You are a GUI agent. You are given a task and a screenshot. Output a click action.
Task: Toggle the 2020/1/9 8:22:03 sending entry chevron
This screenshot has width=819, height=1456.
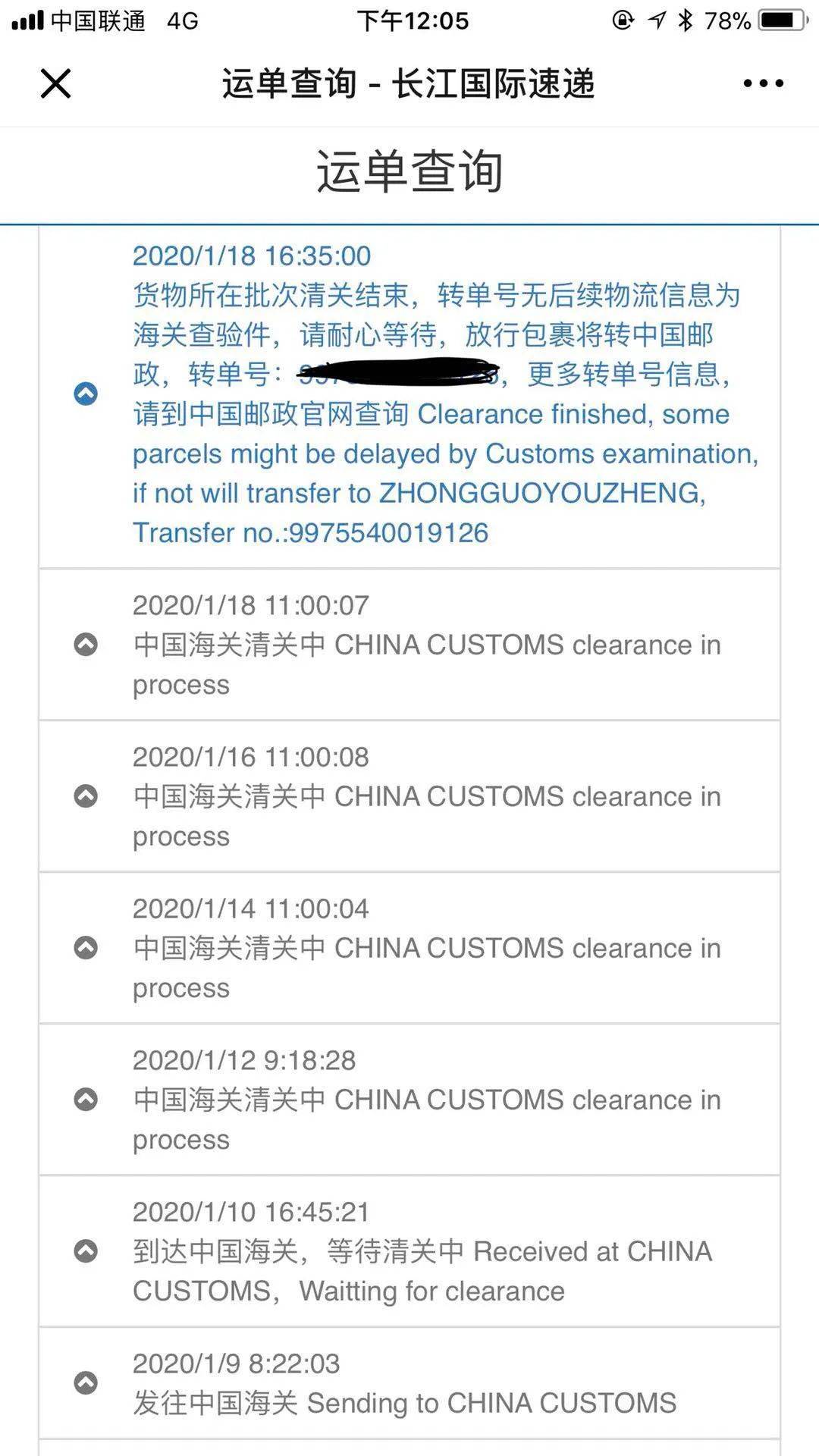[x=86, y=1383]
